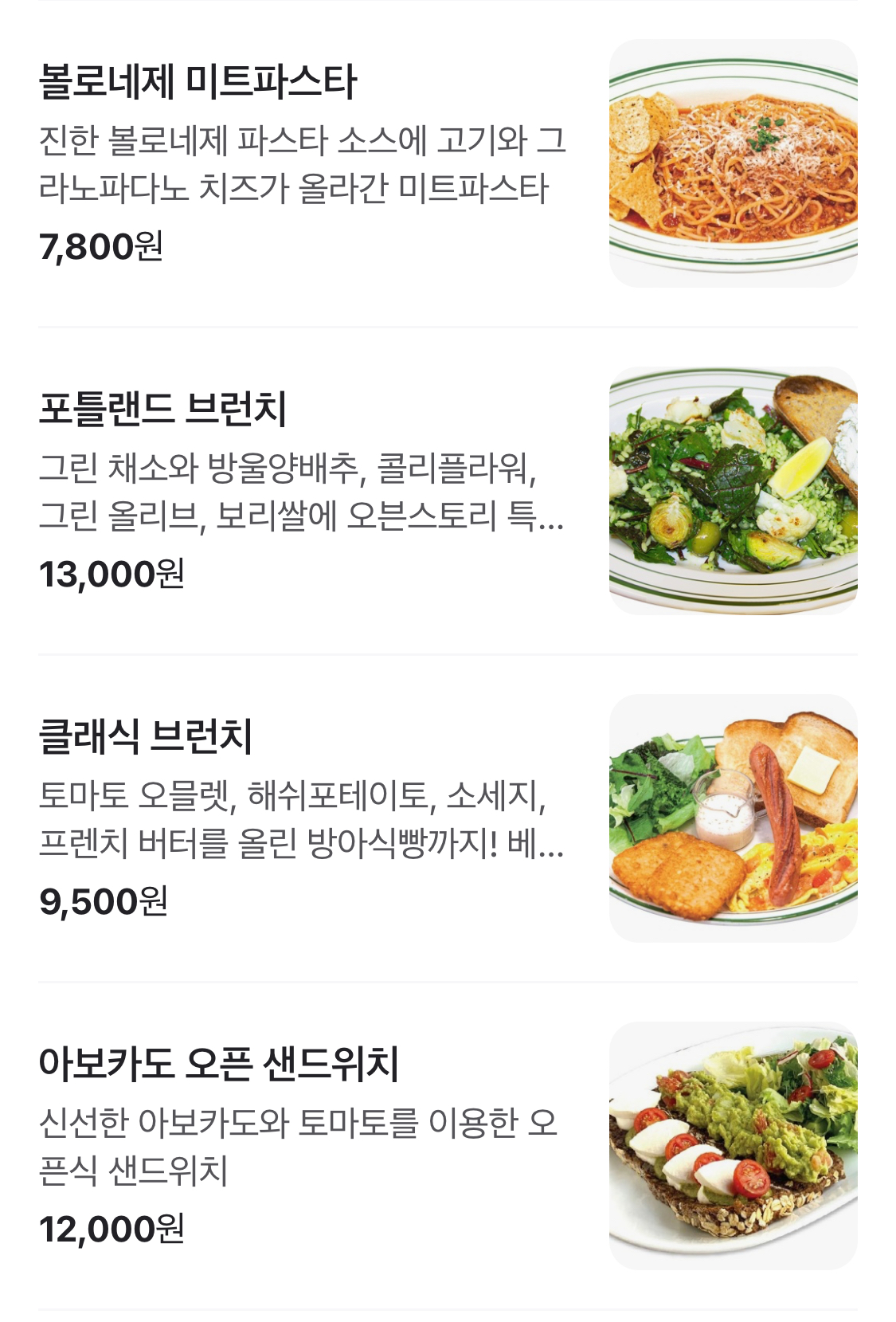Viewport: 896px width, 1322px height.
Task: View the 클래식 브런치 item details
Action: tap(147, 737)
